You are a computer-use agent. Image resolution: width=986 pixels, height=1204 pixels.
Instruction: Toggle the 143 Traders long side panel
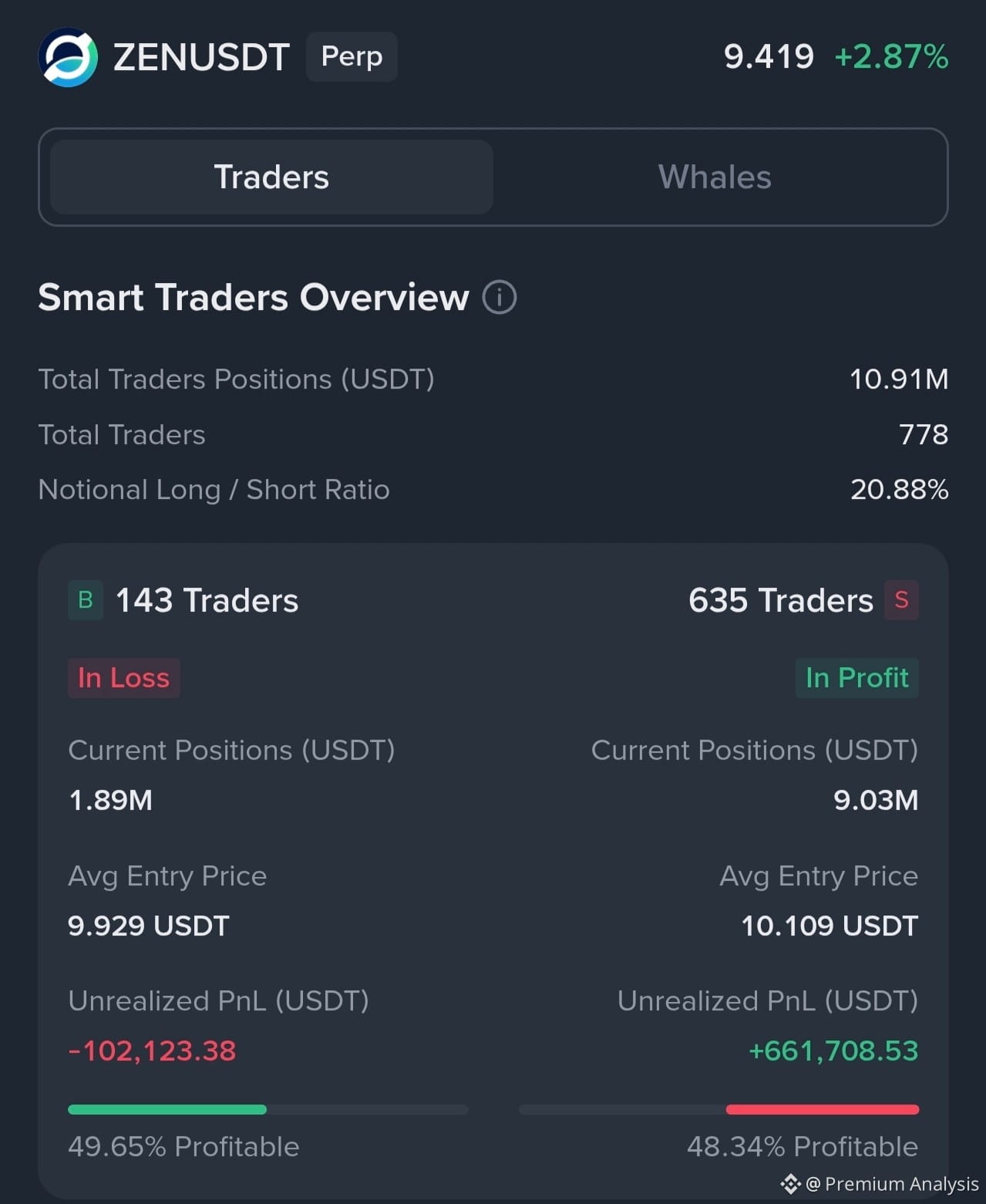coord(206,600)
